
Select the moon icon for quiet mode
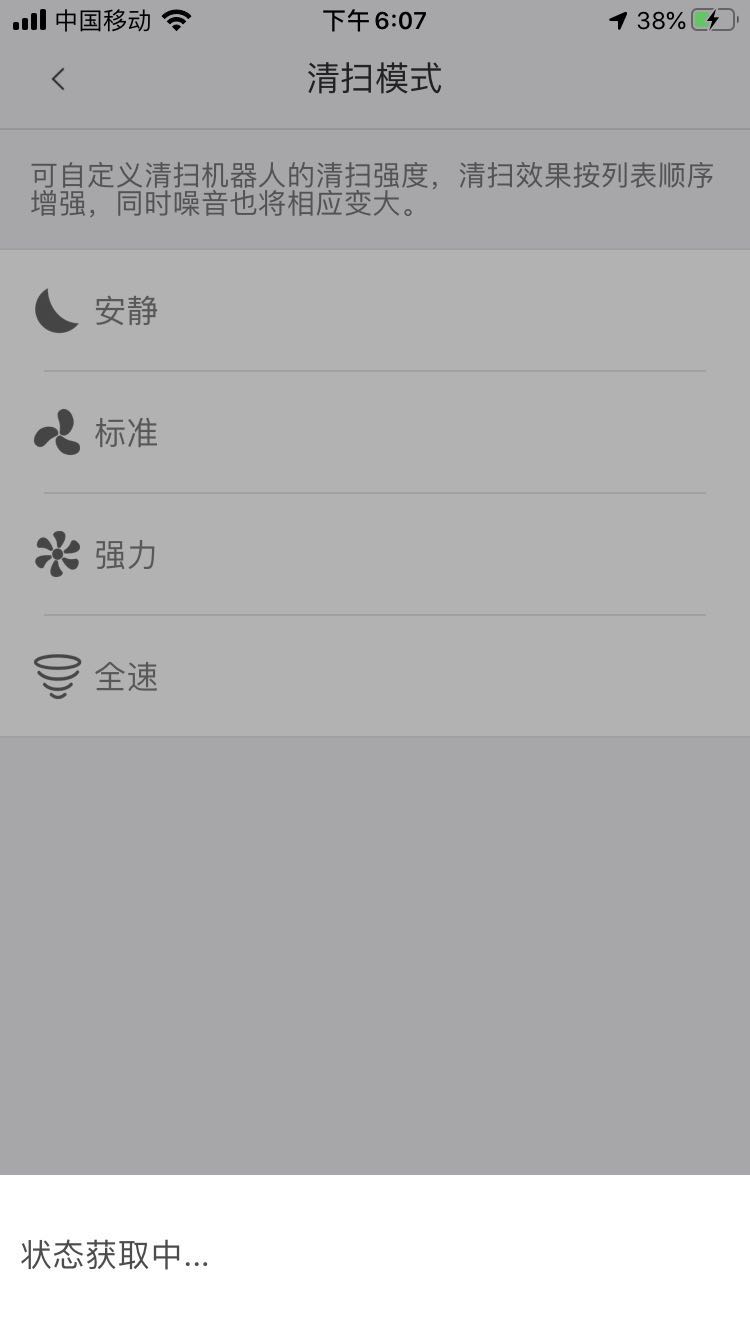(57, 311)
